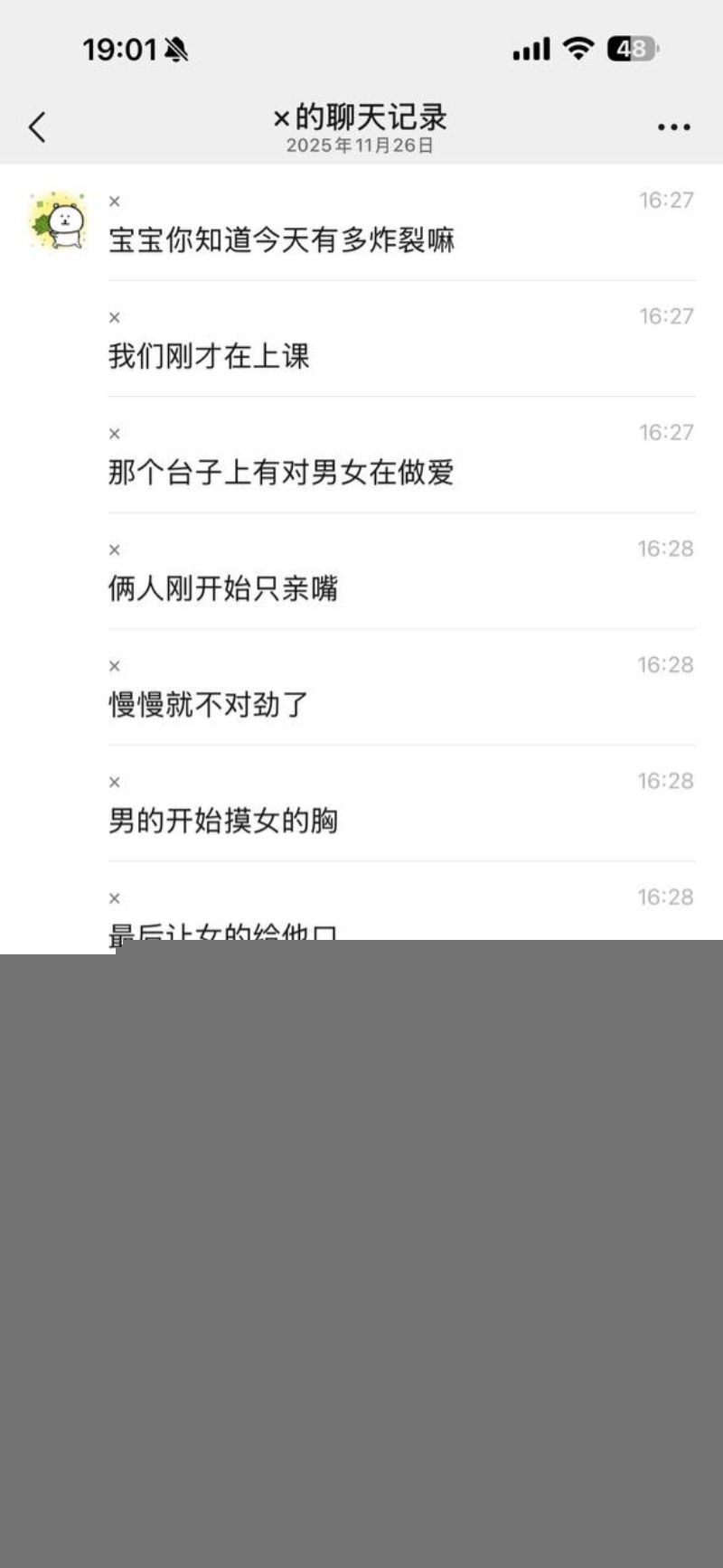Select the chat title ×的聊天记录
Image resolution: width=723 pixels, height=1568 pixels.
tap(361, 117)
